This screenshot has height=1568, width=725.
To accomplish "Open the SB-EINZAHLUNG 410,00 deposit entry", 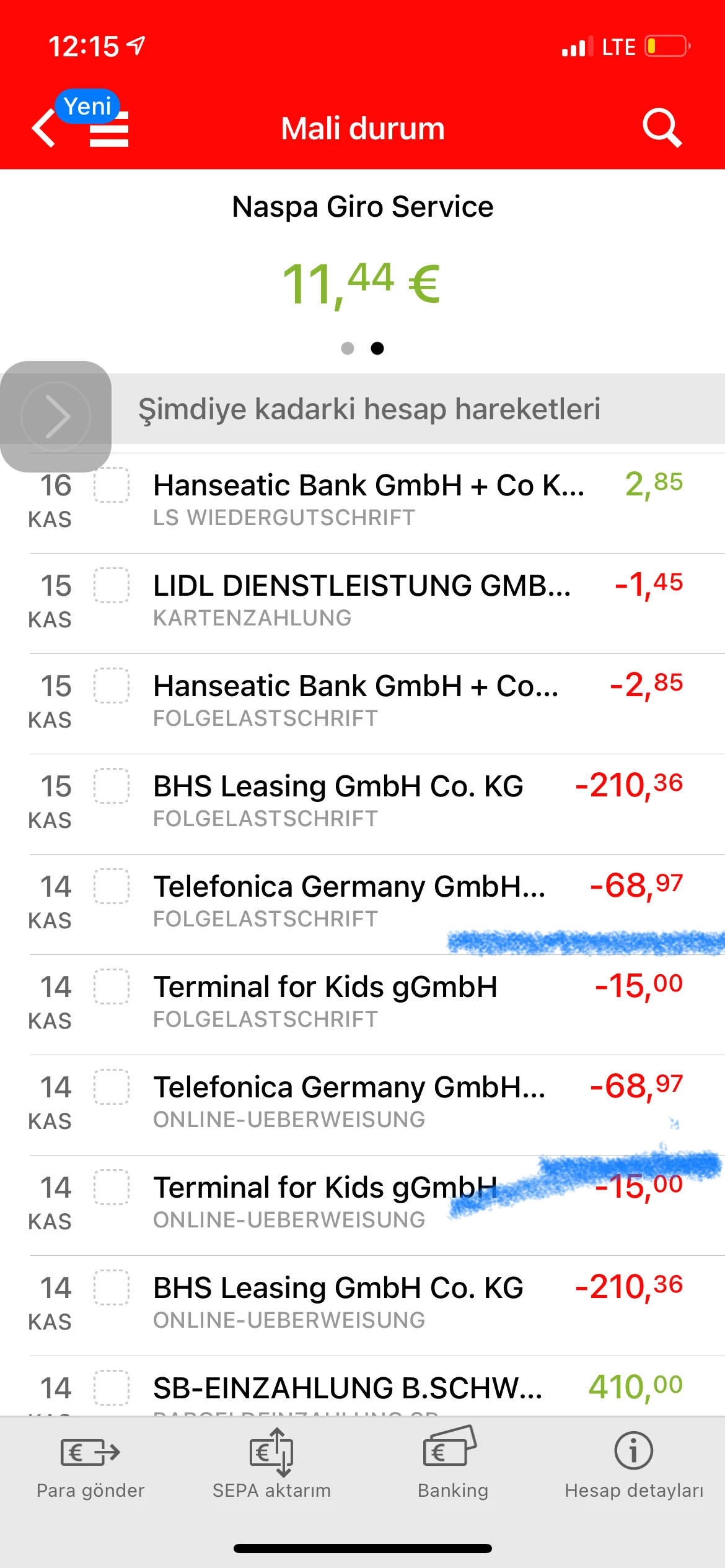I will [348, 1389].
